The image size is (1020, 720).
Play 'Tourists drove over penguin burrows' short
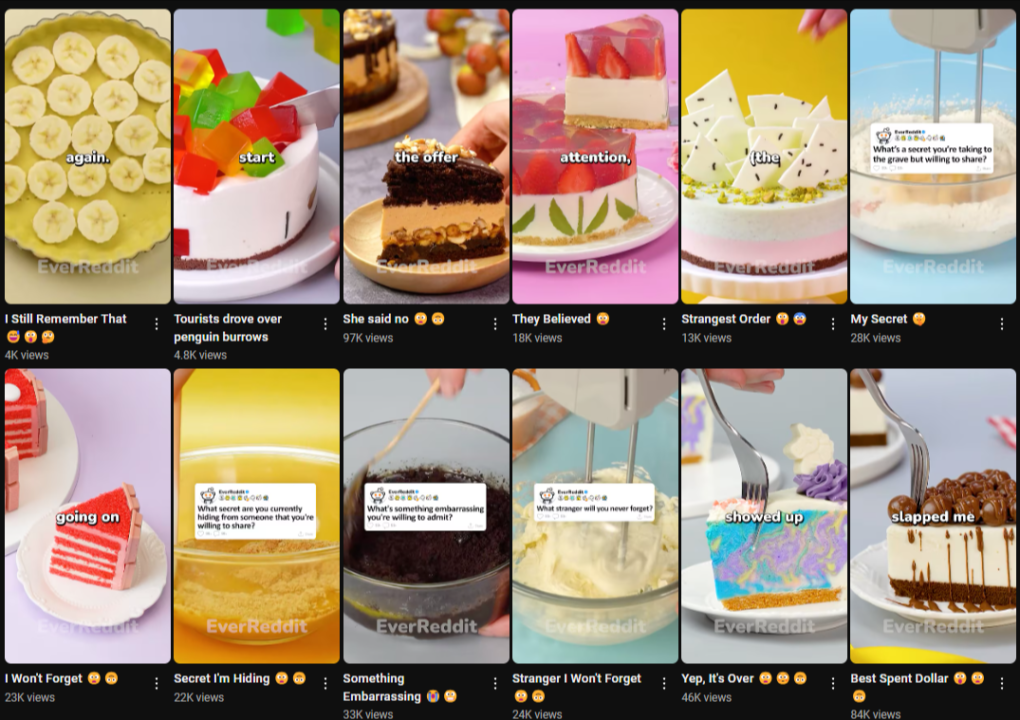tap(256, 156)
